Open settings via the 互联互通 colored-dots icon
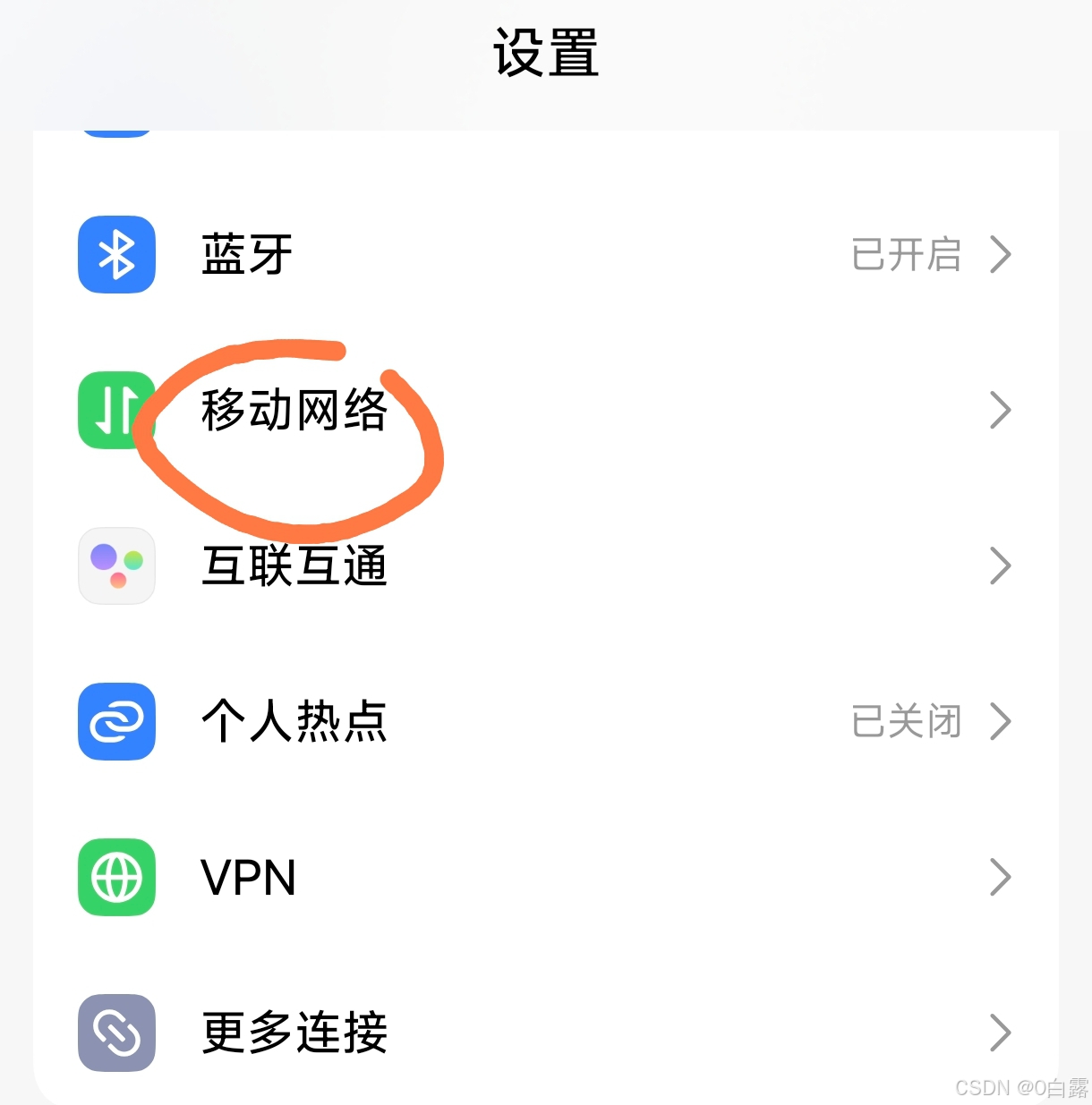This screenshot has width=1092, height=1105. click(116, 565)
